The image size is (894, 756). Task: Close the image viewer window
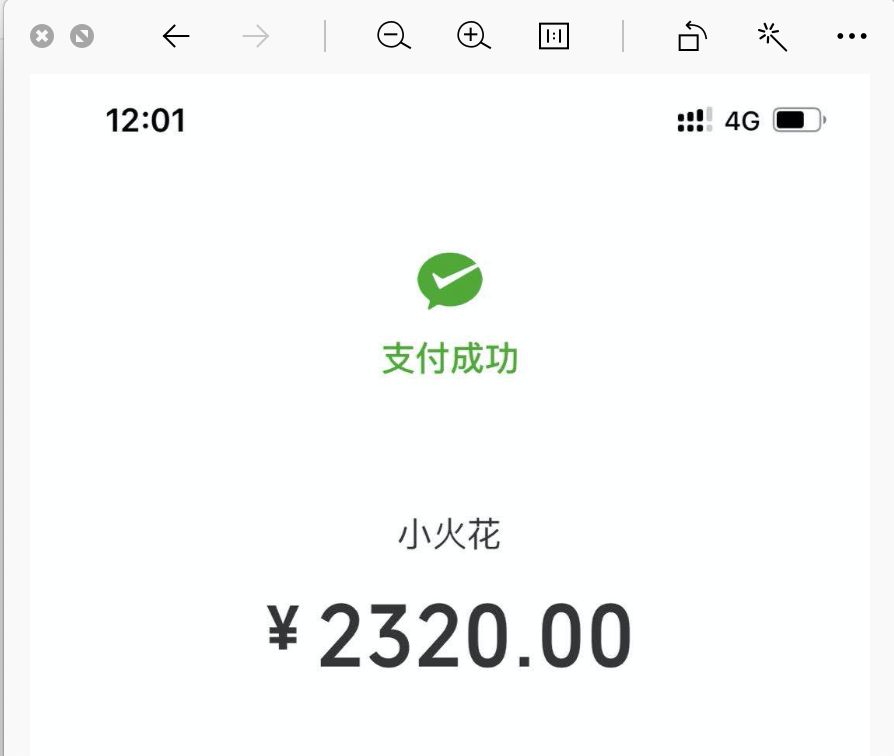point(42,37)
